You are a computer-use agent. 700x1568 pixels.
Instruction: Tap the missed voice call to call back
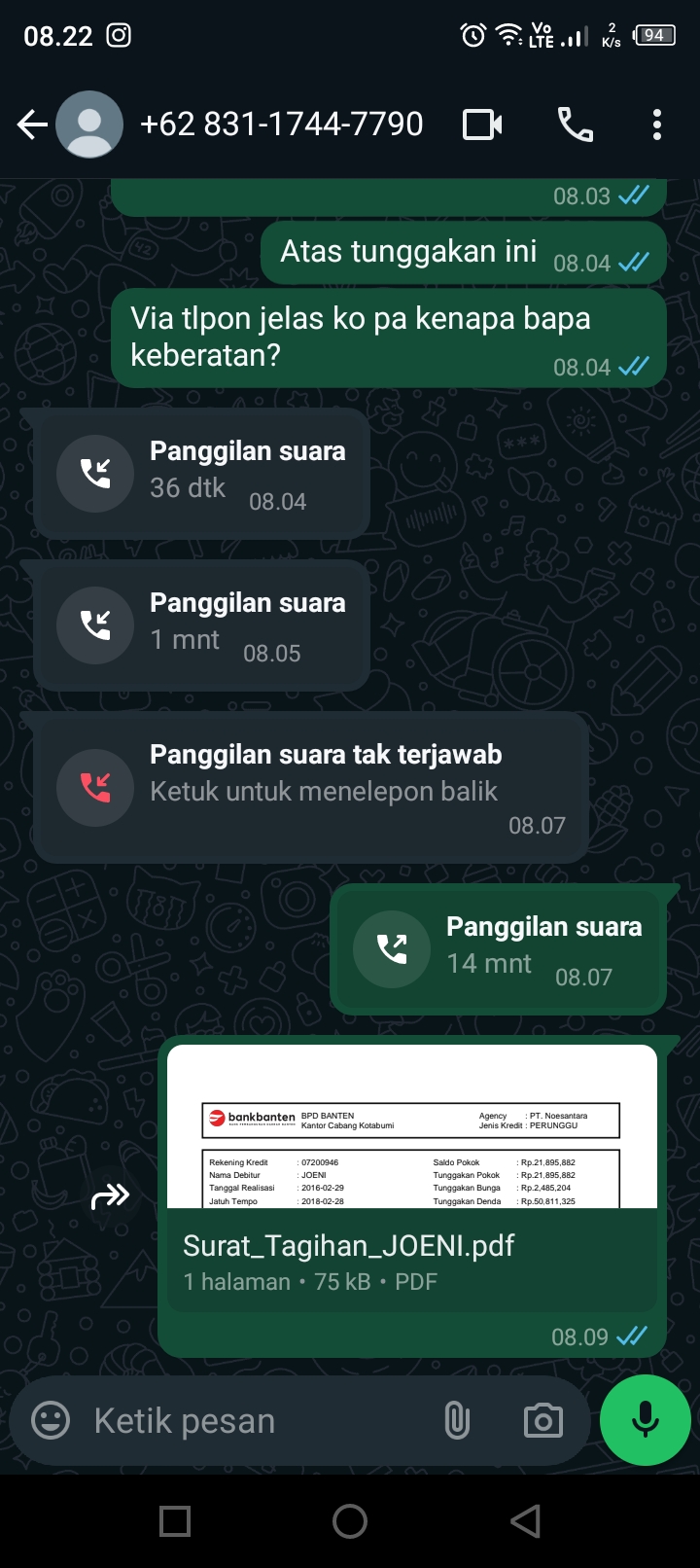311,788
